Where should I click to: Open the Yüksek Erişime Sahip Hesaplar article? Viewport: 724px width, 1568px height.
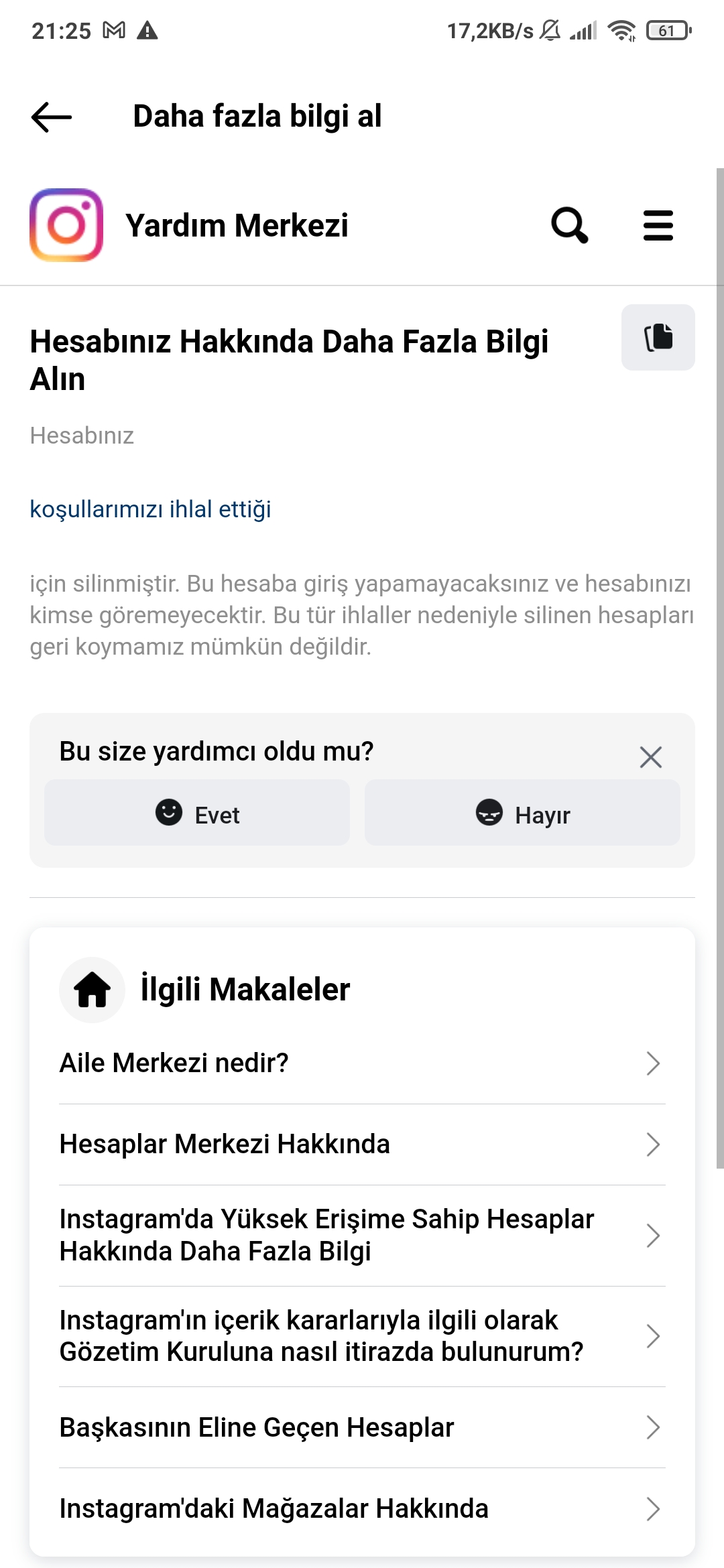362,1236
